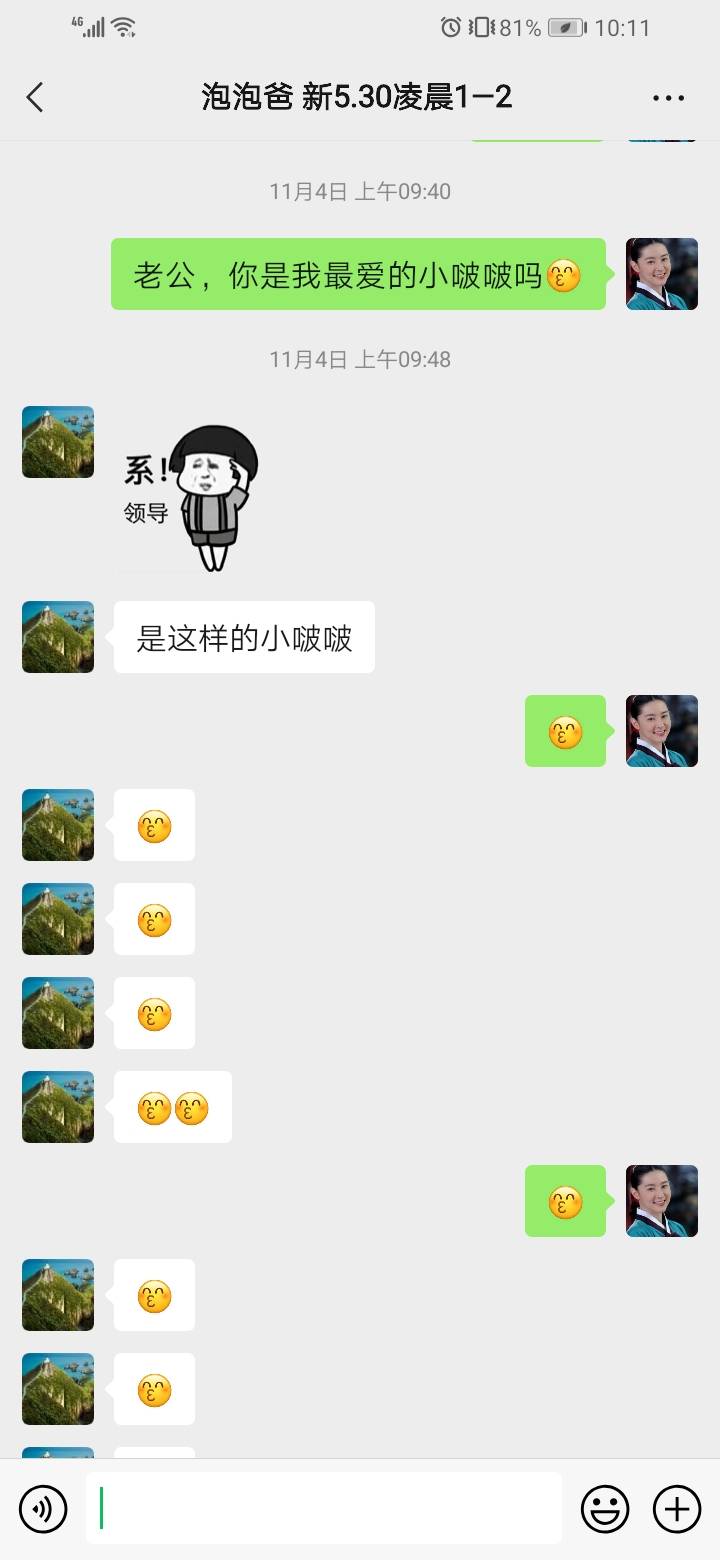Open the emoji picker icon
Viewport: 720px width, 1560px height.
tap(607, 1508)
